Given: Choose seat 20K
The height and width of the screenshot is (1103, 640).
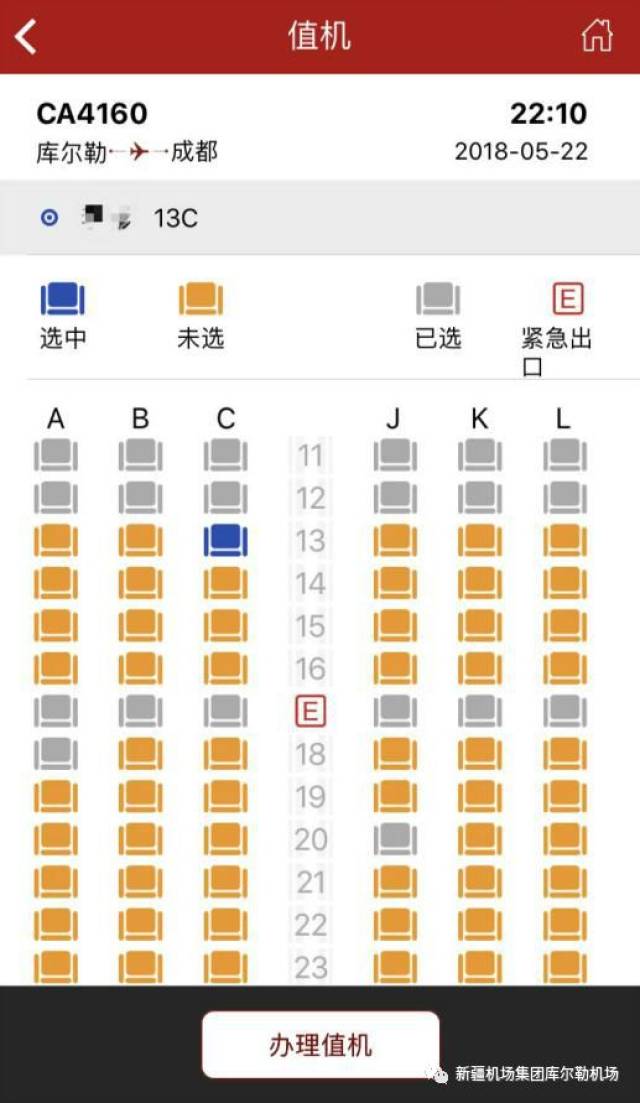Looking at the screenshot, I should (x=480, y=839).
